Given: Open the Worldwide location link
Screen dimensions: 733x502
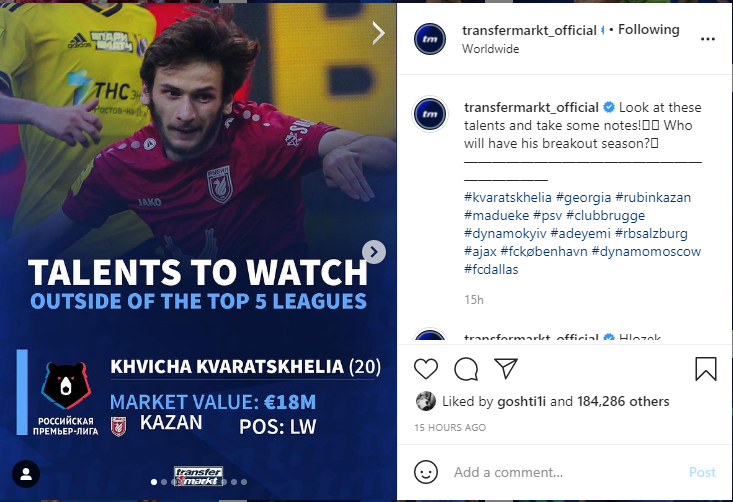Looking at the screenshot, I should click(490, 48).
